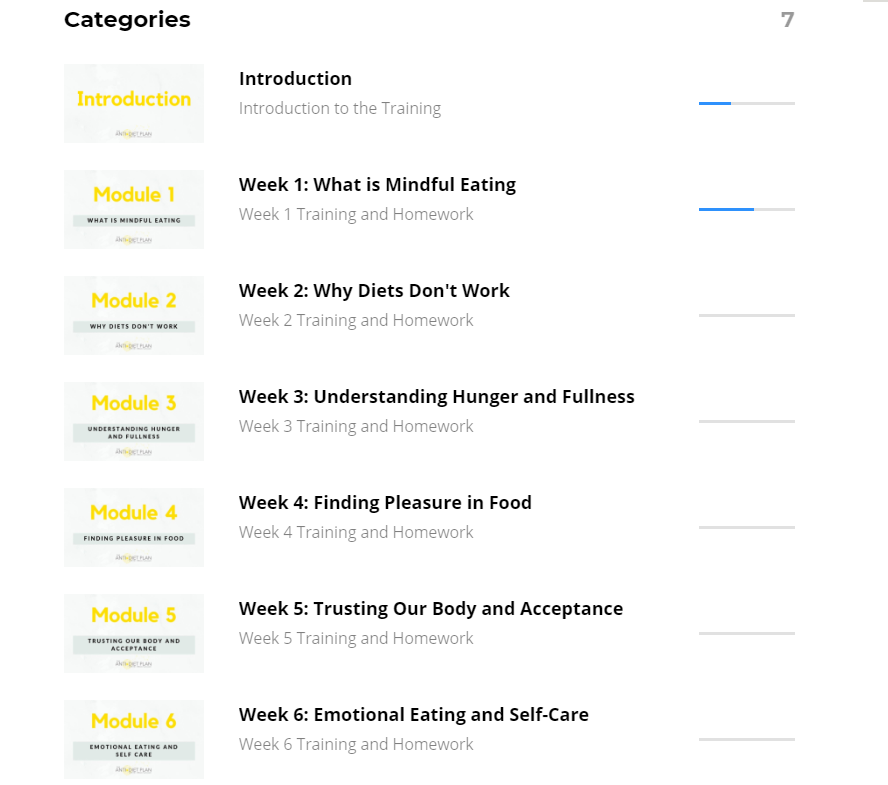Open the Introduction to the Training category
Screen dimensions: 888x785
point(295,79)
